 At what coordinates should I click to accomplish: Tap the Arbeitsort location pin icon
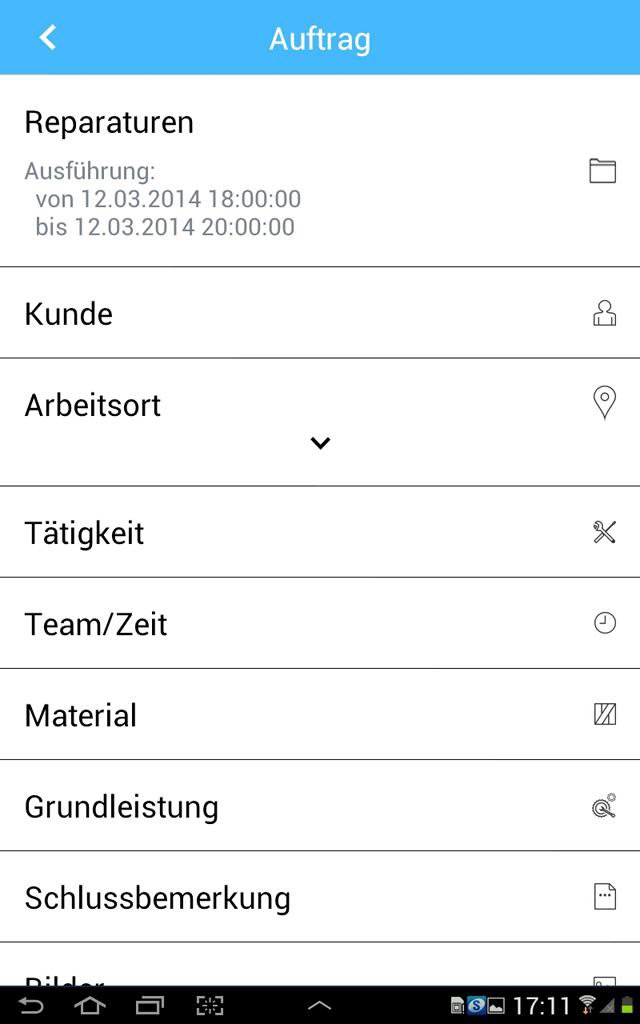coord(604,402)
